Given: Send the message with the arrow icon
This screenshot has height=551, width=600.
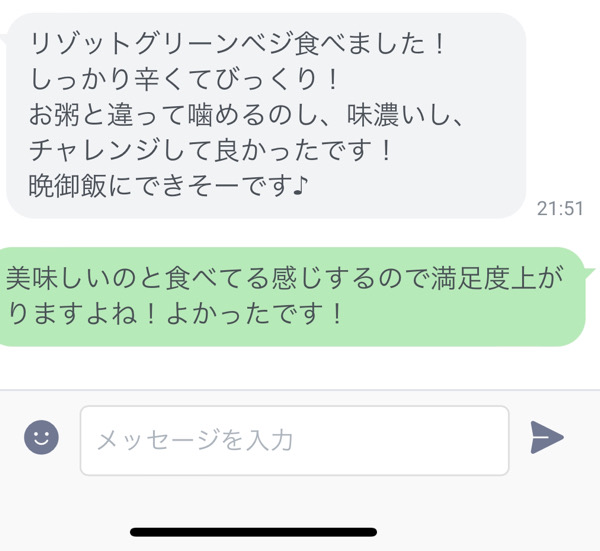Looking at the screenshot, I should point(547,438).
